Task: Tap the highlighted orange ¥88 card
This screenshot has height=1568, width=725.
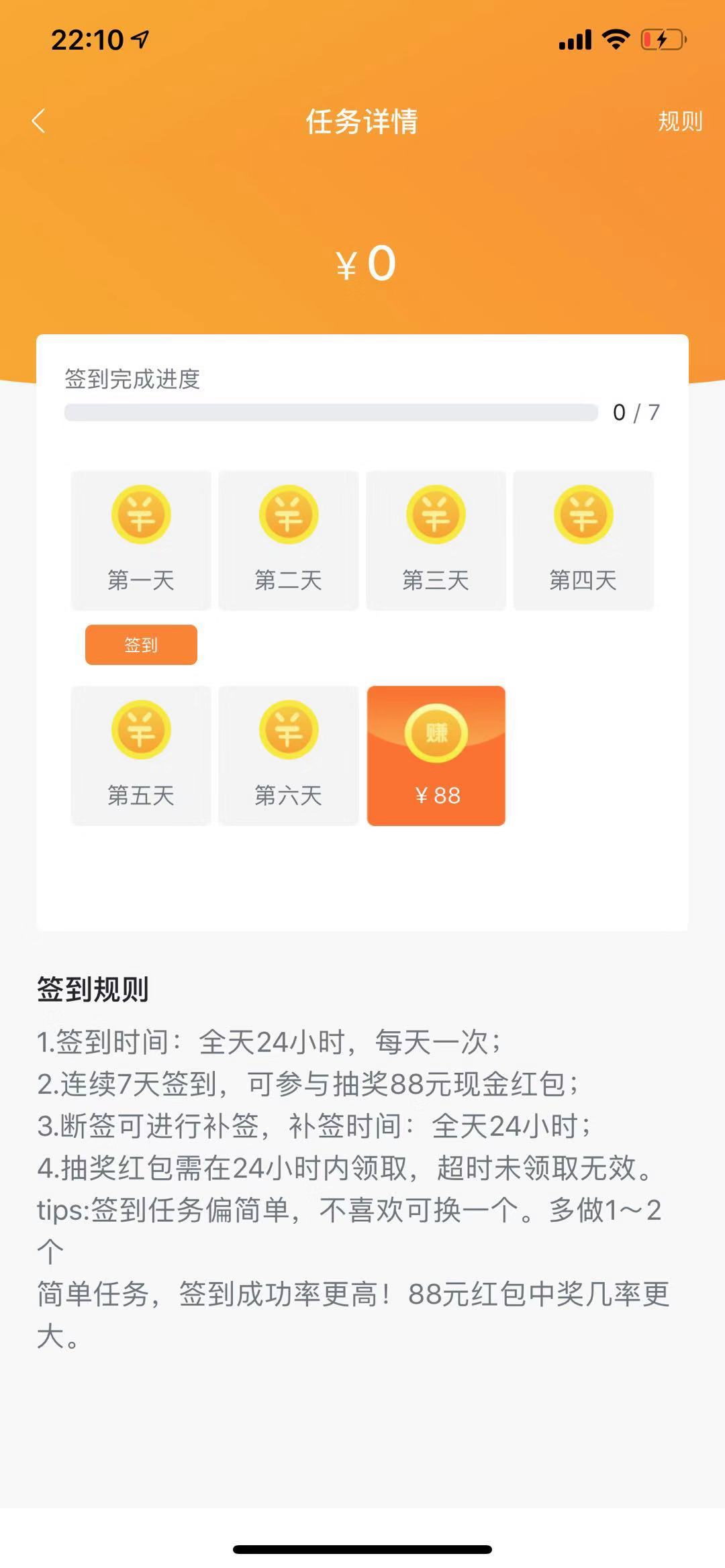Action: coord(436,755)
